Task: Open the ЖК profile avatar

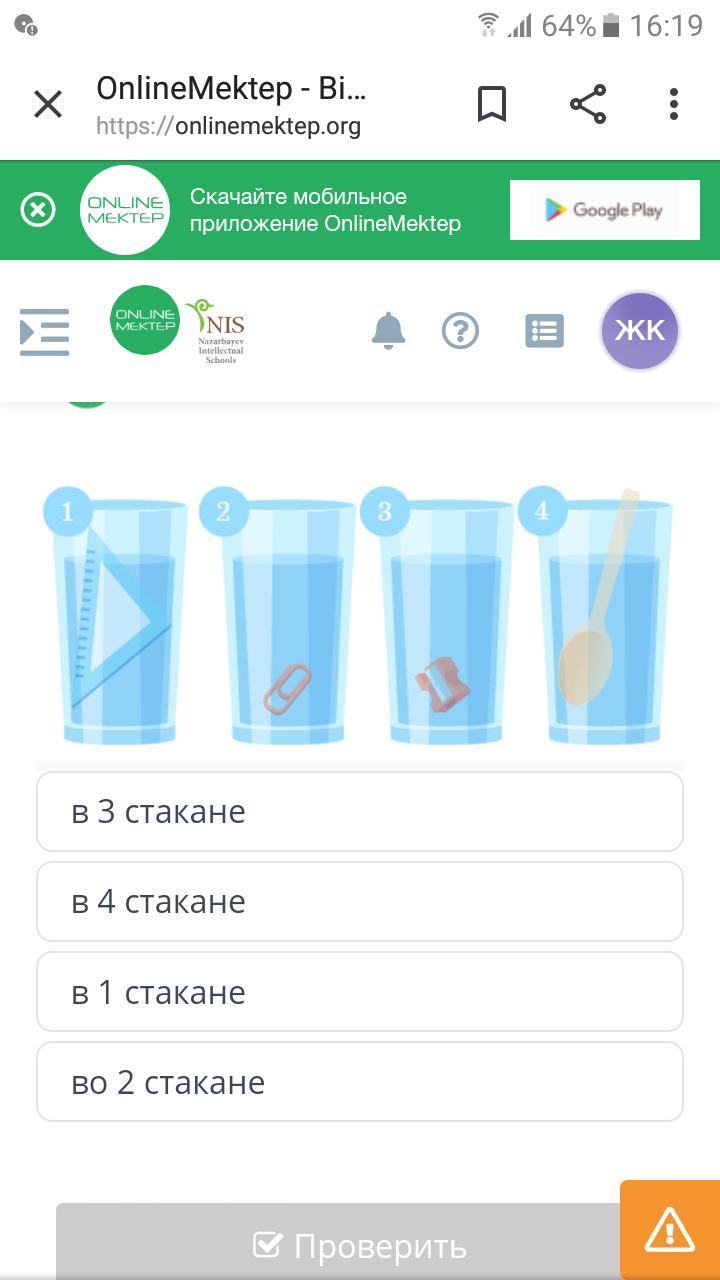Action: 640,330
